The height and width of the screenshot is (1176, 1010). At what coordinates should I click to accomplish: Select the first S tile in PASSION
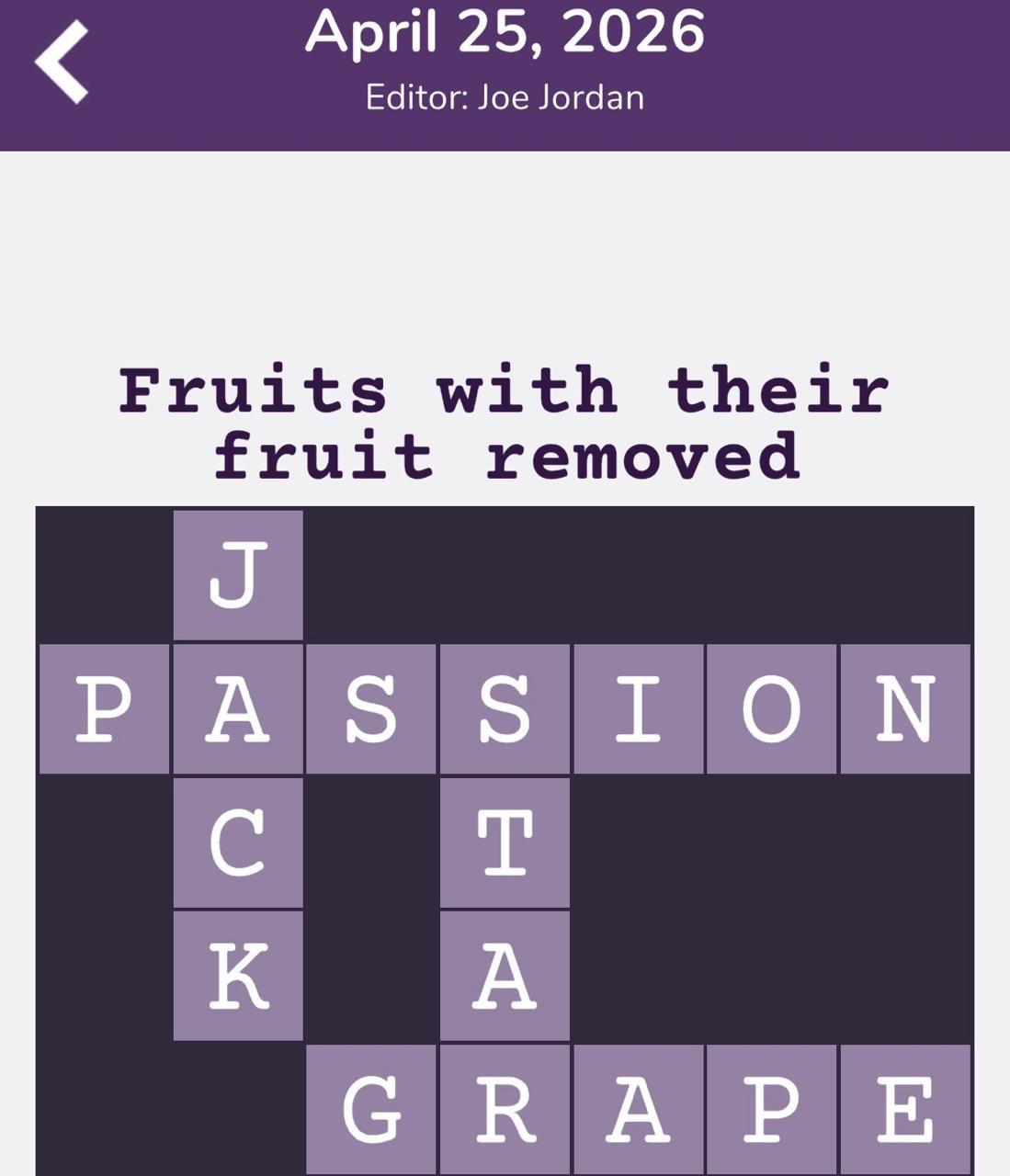(x=371, y=709)
